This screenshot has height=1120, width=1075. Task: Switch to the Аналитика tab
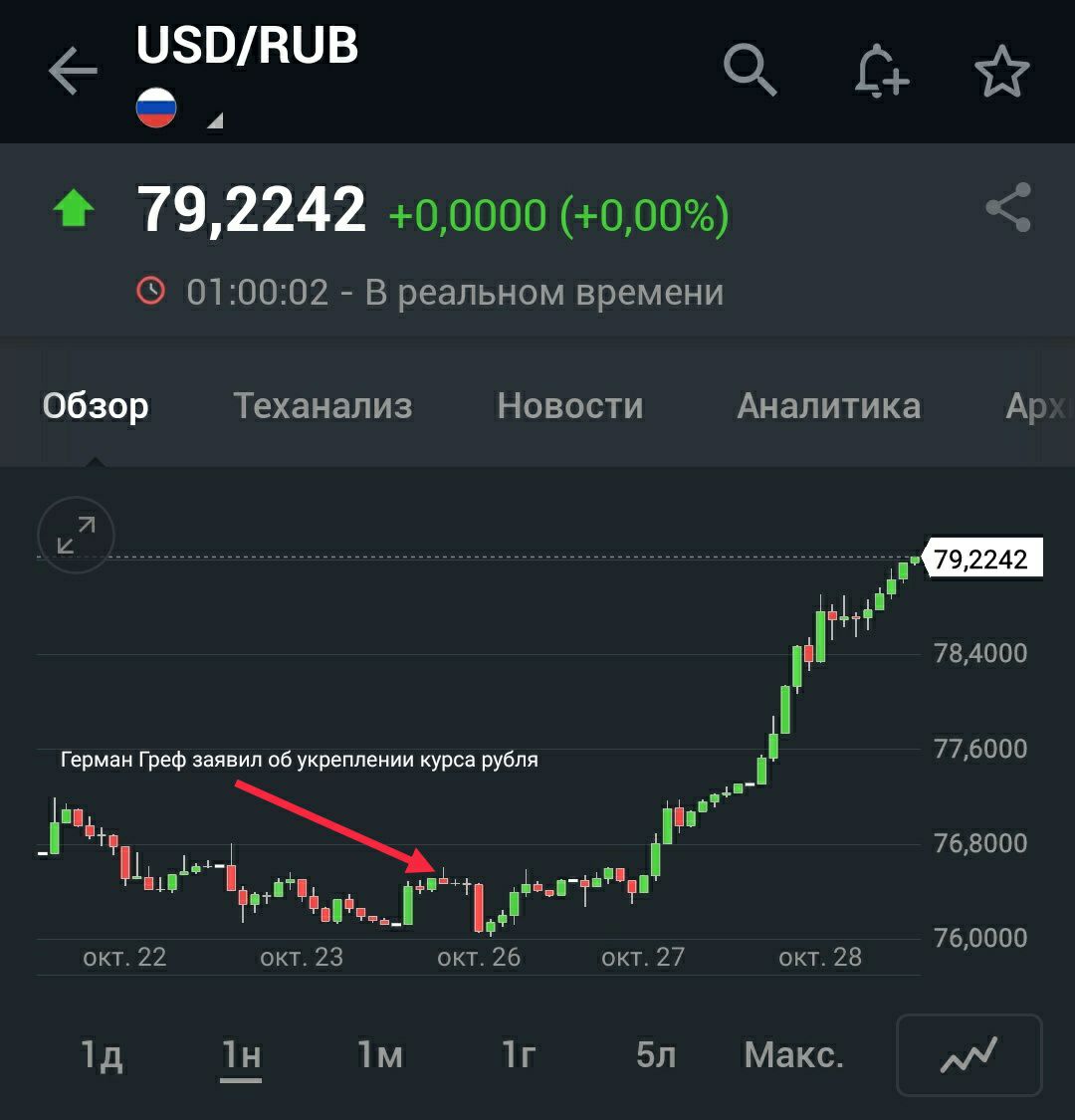pyautogui.click(x=828, y=405)
